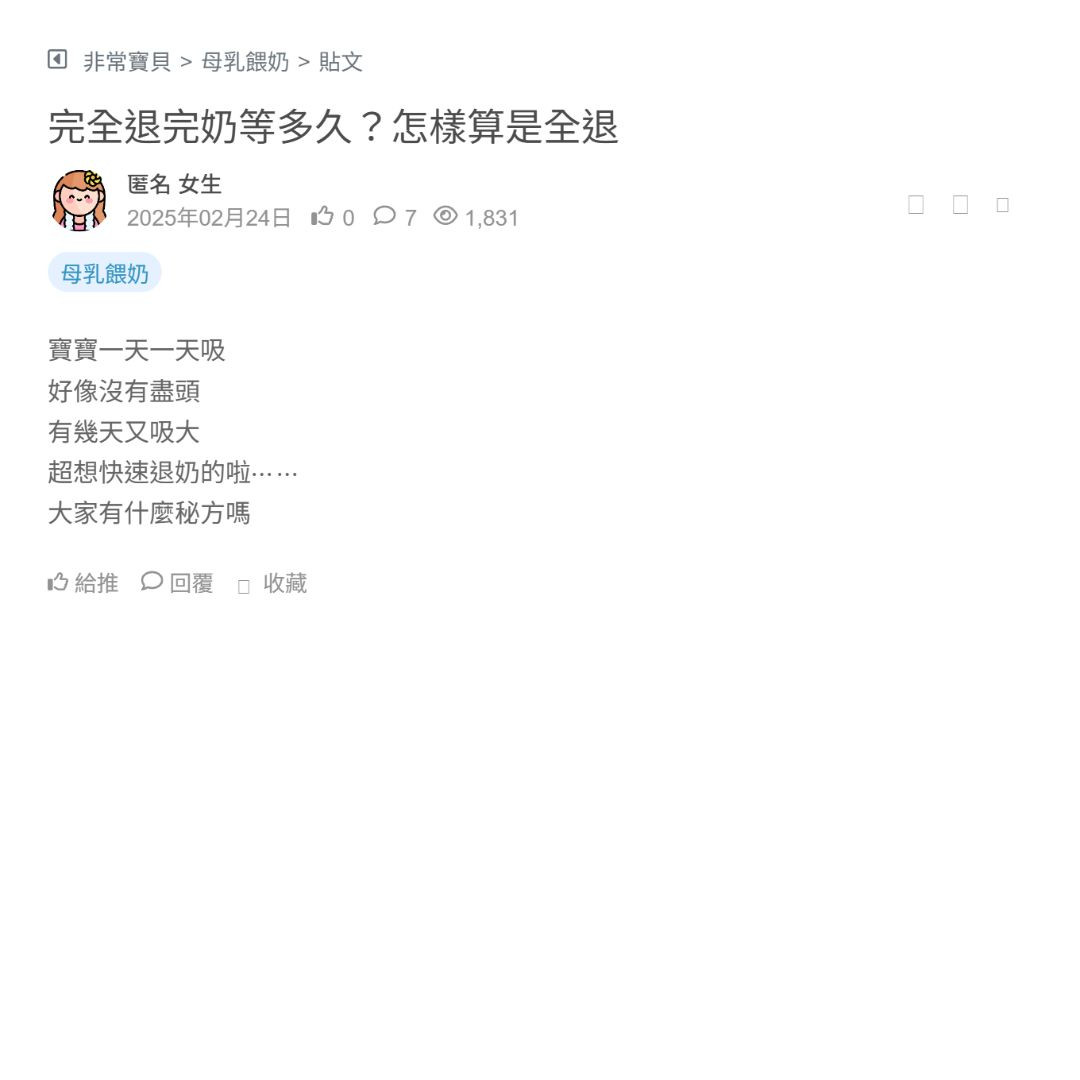Tap 回覆 to reply to post

coord(178,583)
